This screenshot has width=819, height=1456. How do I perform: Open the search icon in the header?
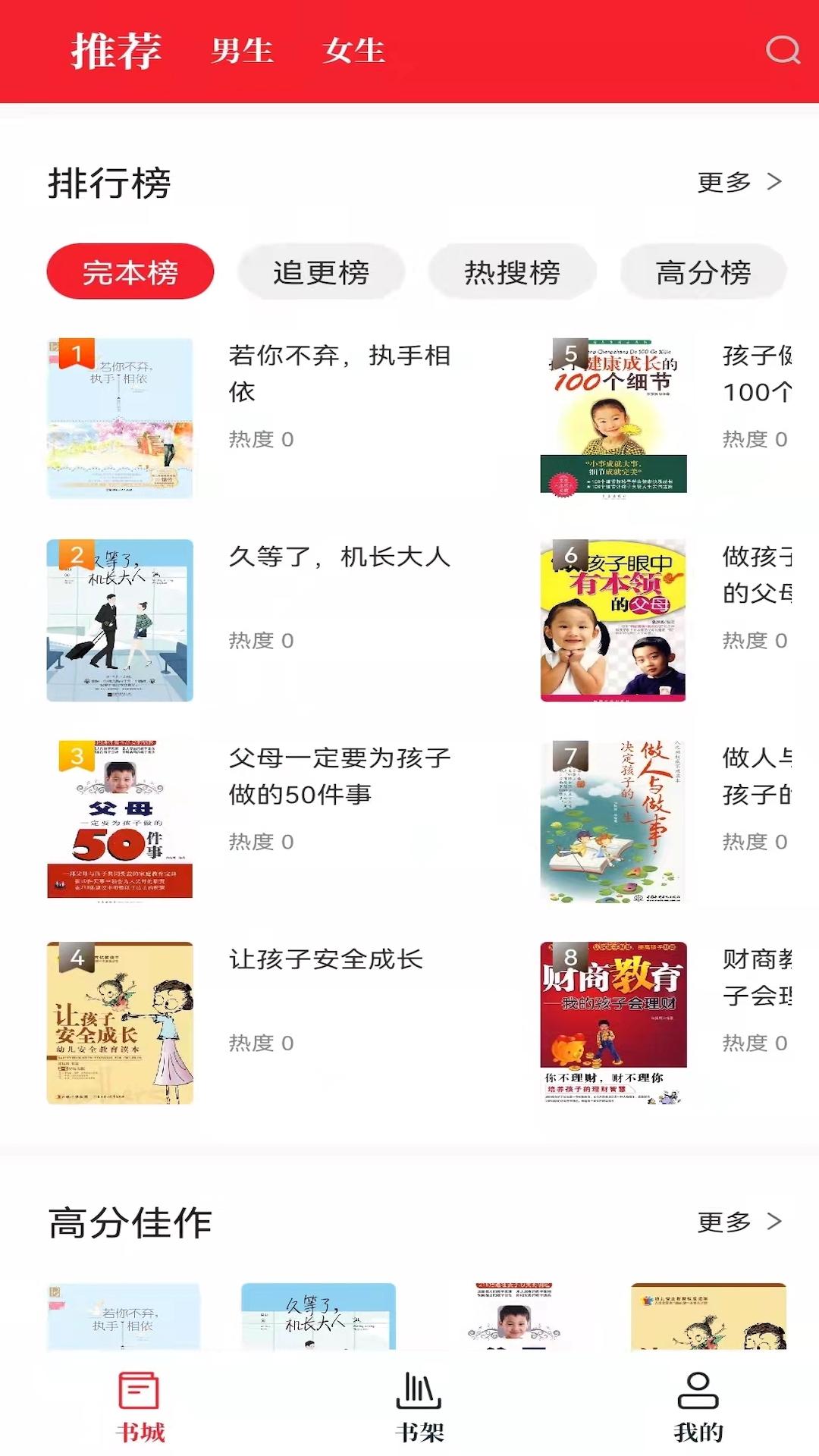(x=783, y=51)
